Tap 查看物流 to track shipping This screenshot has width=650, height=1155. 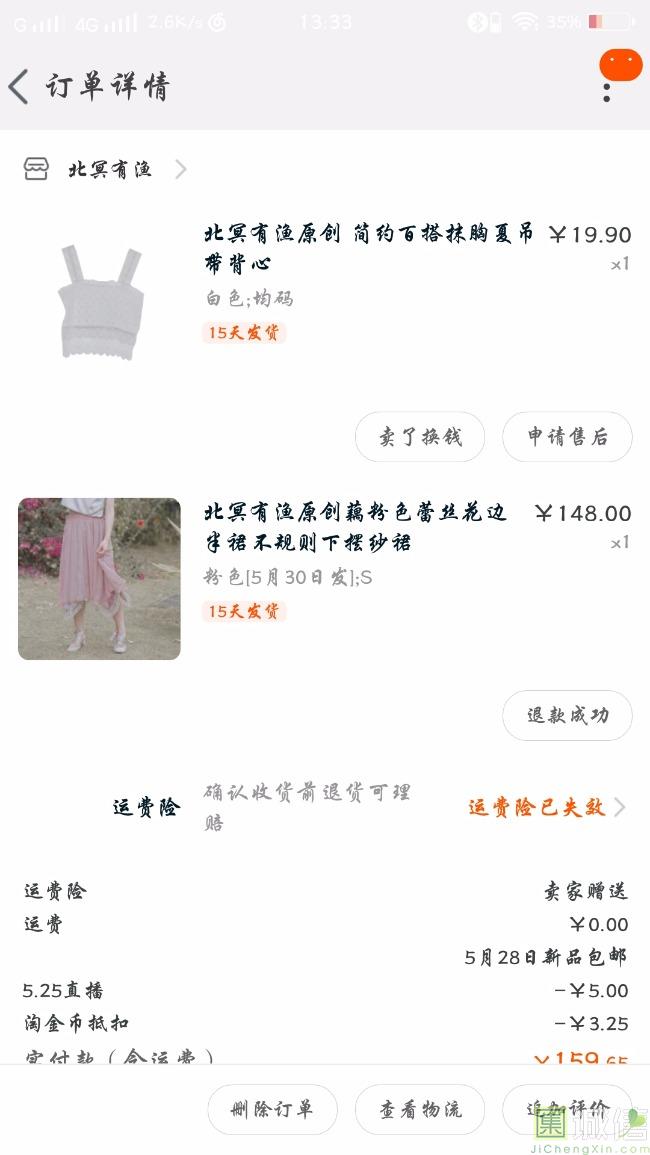[420, 1109]
